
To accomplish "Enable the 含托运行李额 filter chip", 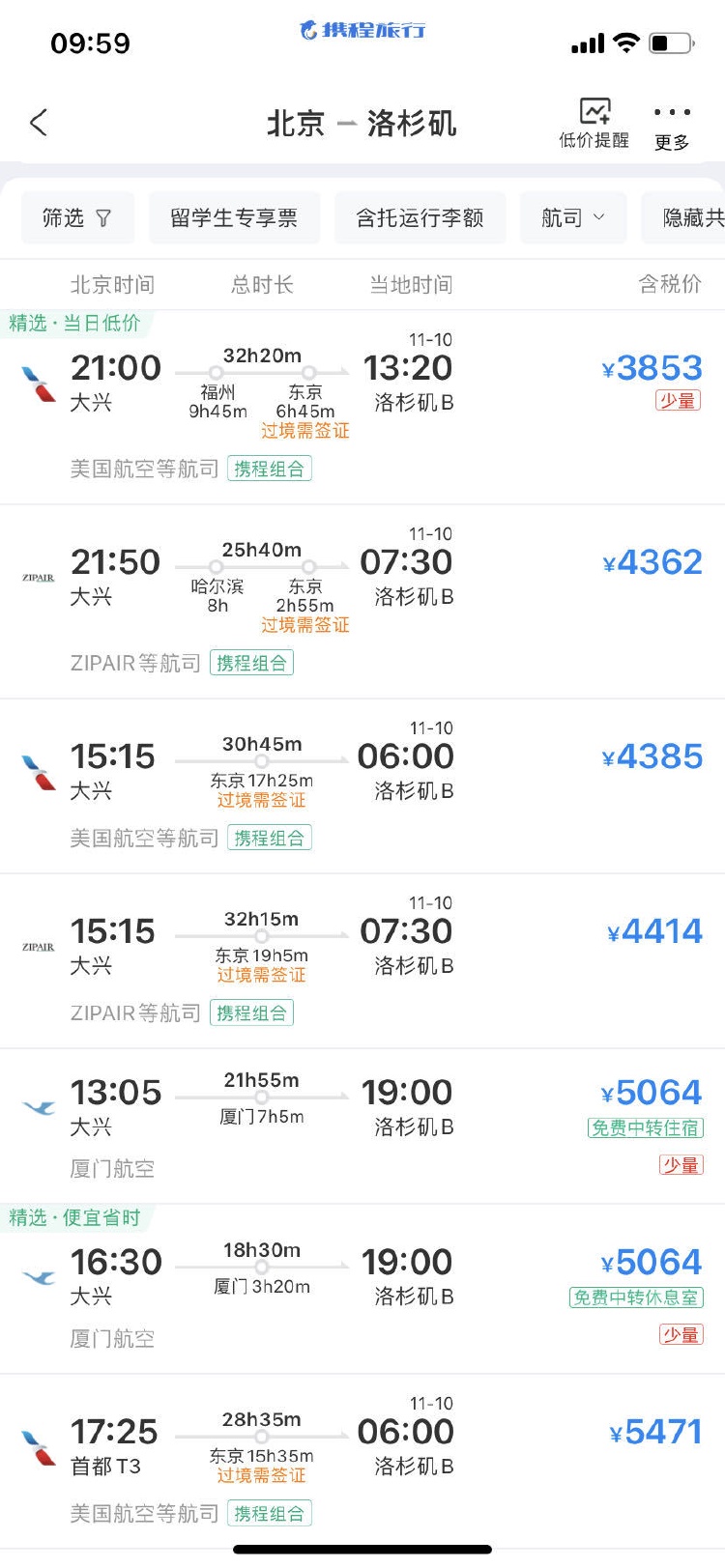I will 420,218.
